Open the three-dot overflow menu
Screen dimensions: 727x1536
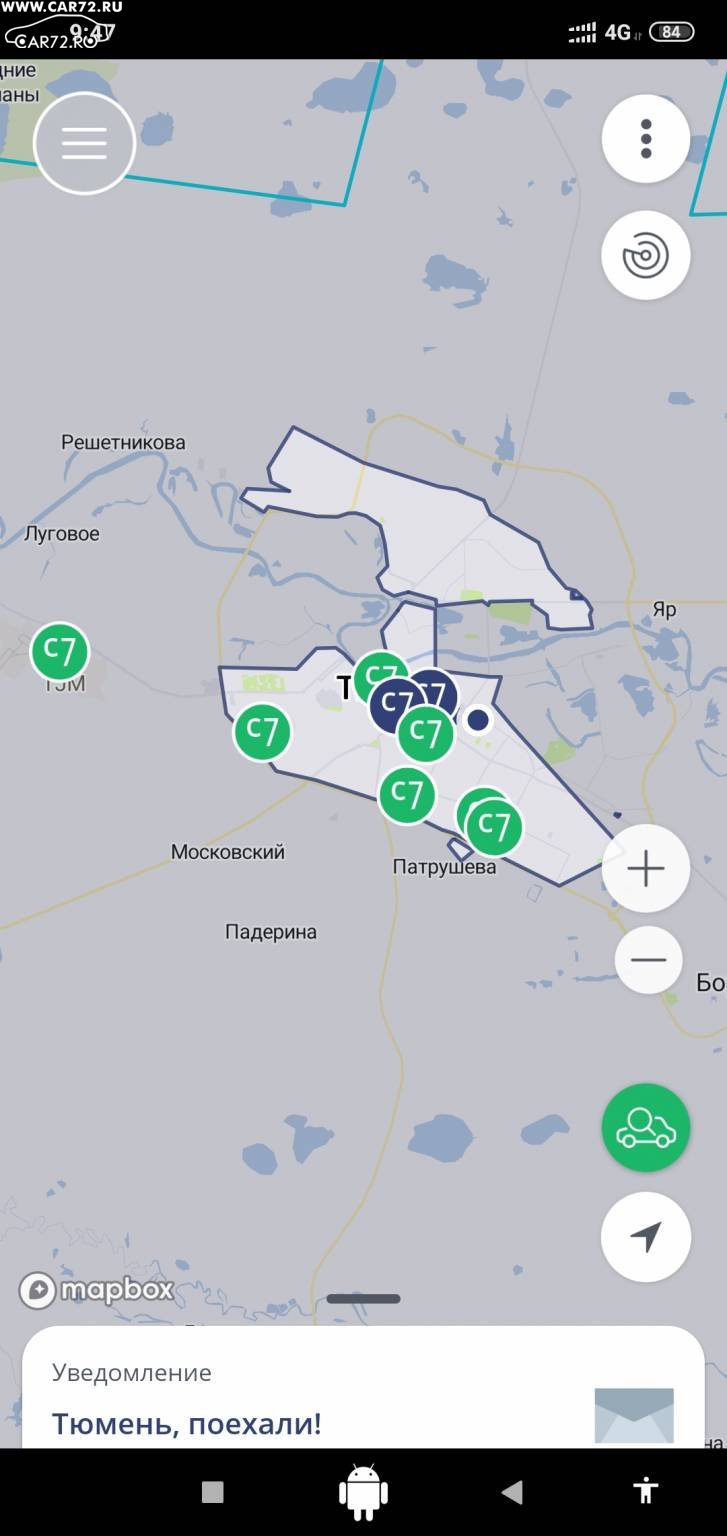pyautogui.click(x=646, y=139)
